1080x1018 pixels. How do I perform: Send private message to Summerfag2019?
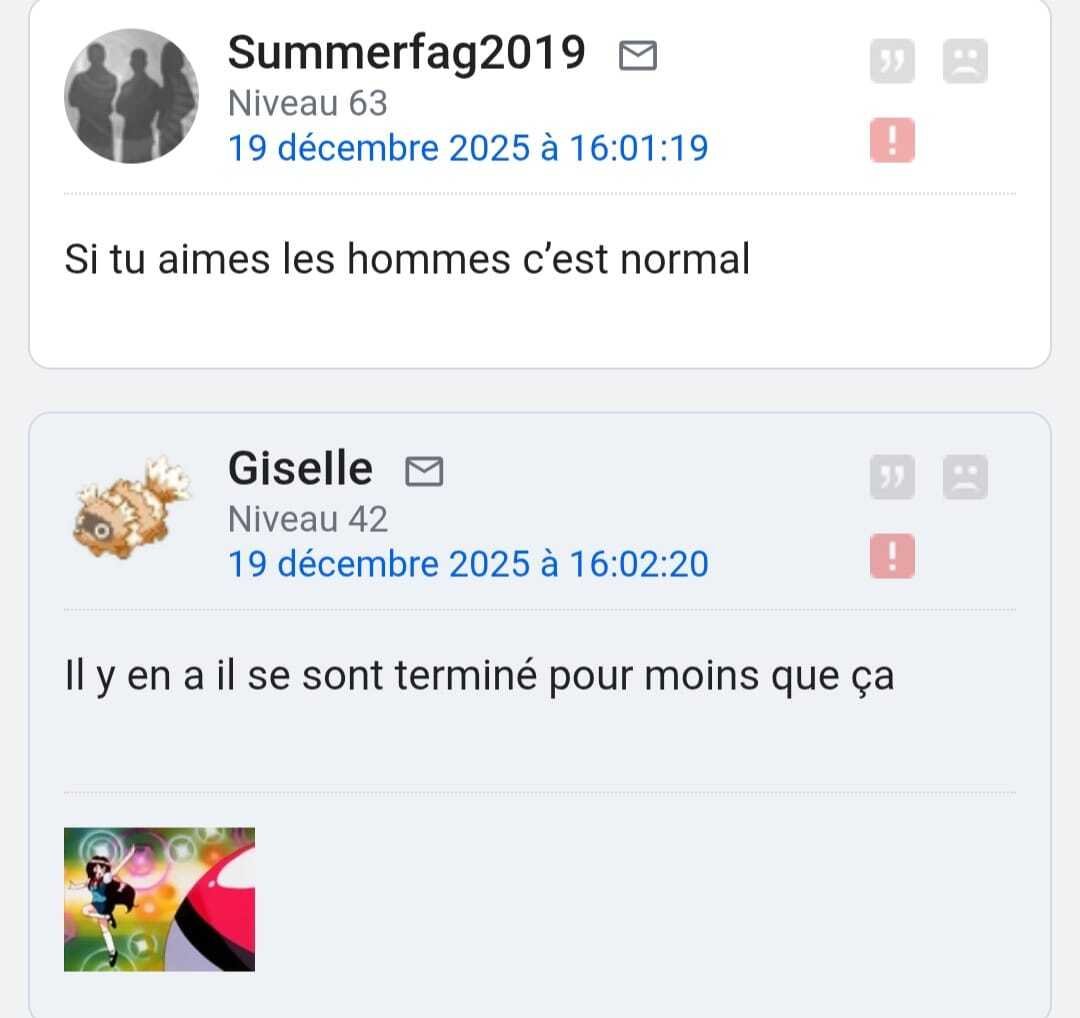click(x=638, y=55)
